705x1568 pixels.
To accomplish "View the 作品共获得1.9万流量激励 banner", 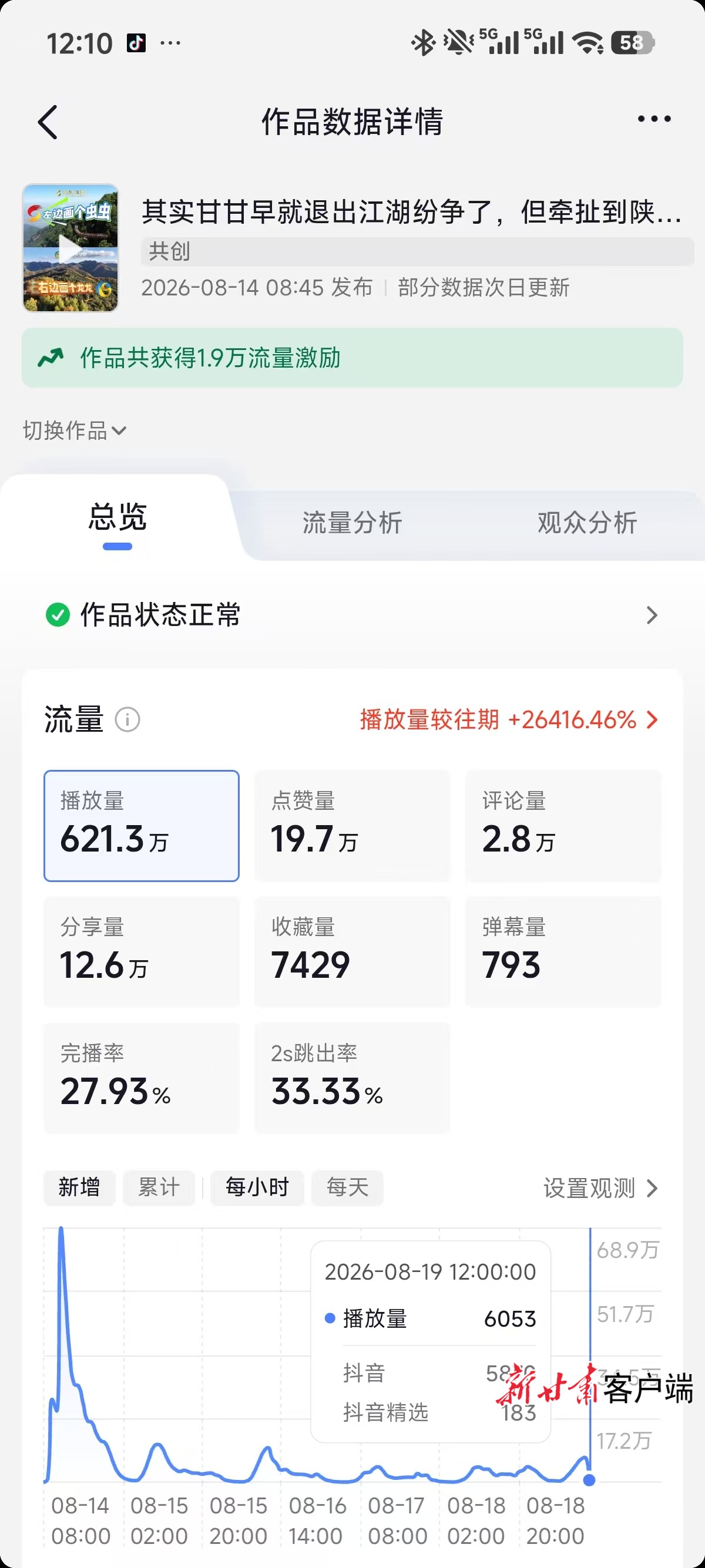I will pos(352,357).
